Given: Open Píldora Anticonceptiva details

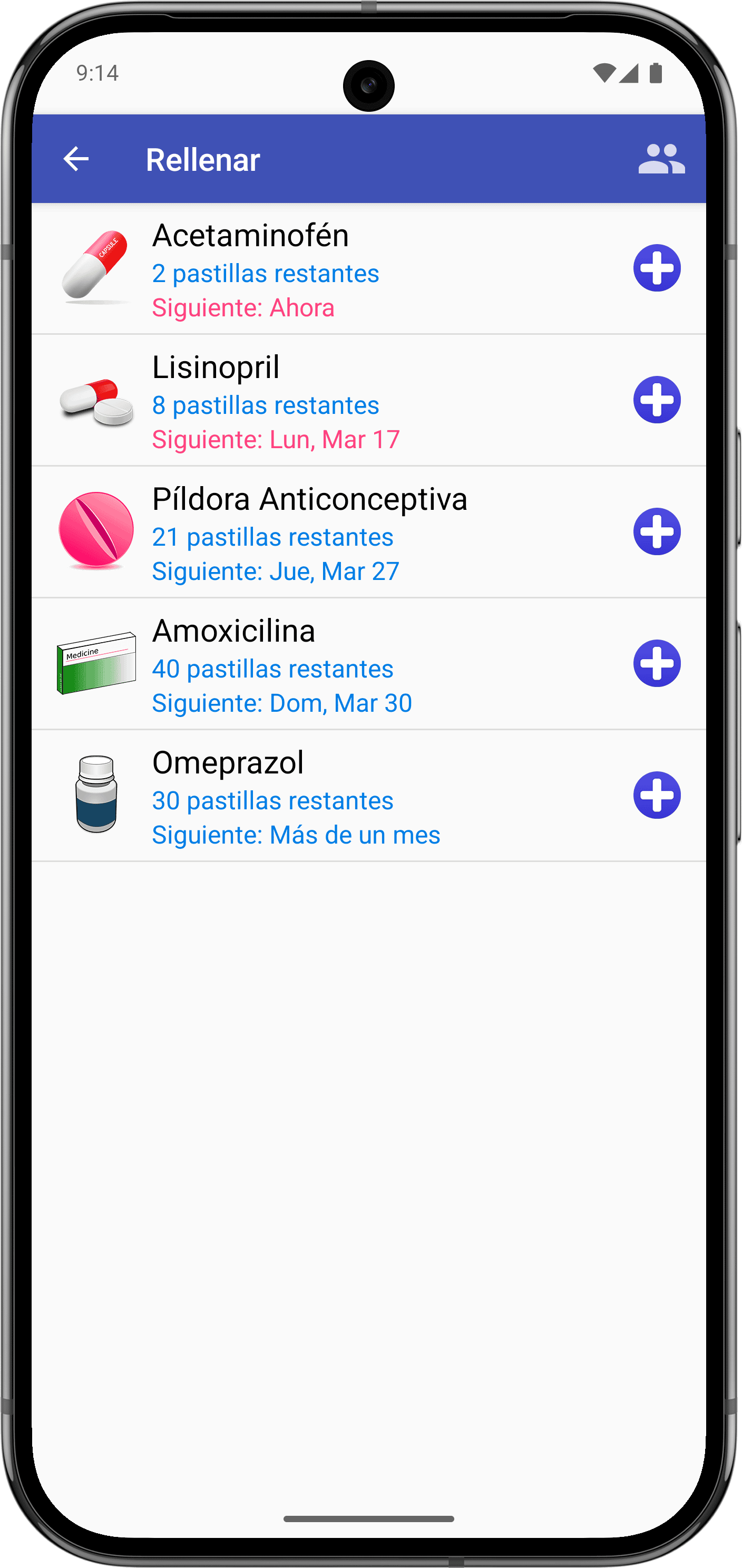Looking at the screenshot, I should [368, 532].
